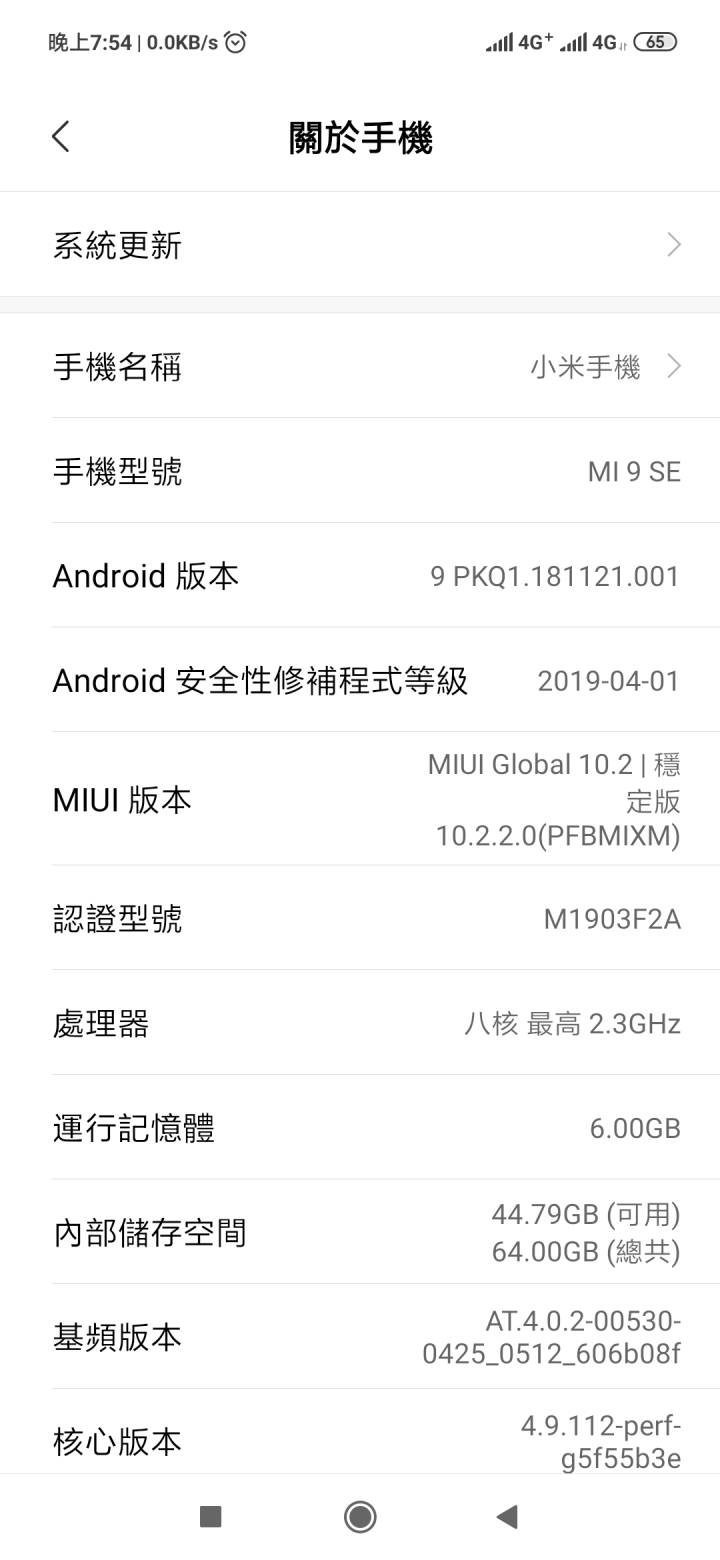This screenshot has width=720, height=1560.
Task: Tap the MIUI 版本 row
Action: coord(360,799)
